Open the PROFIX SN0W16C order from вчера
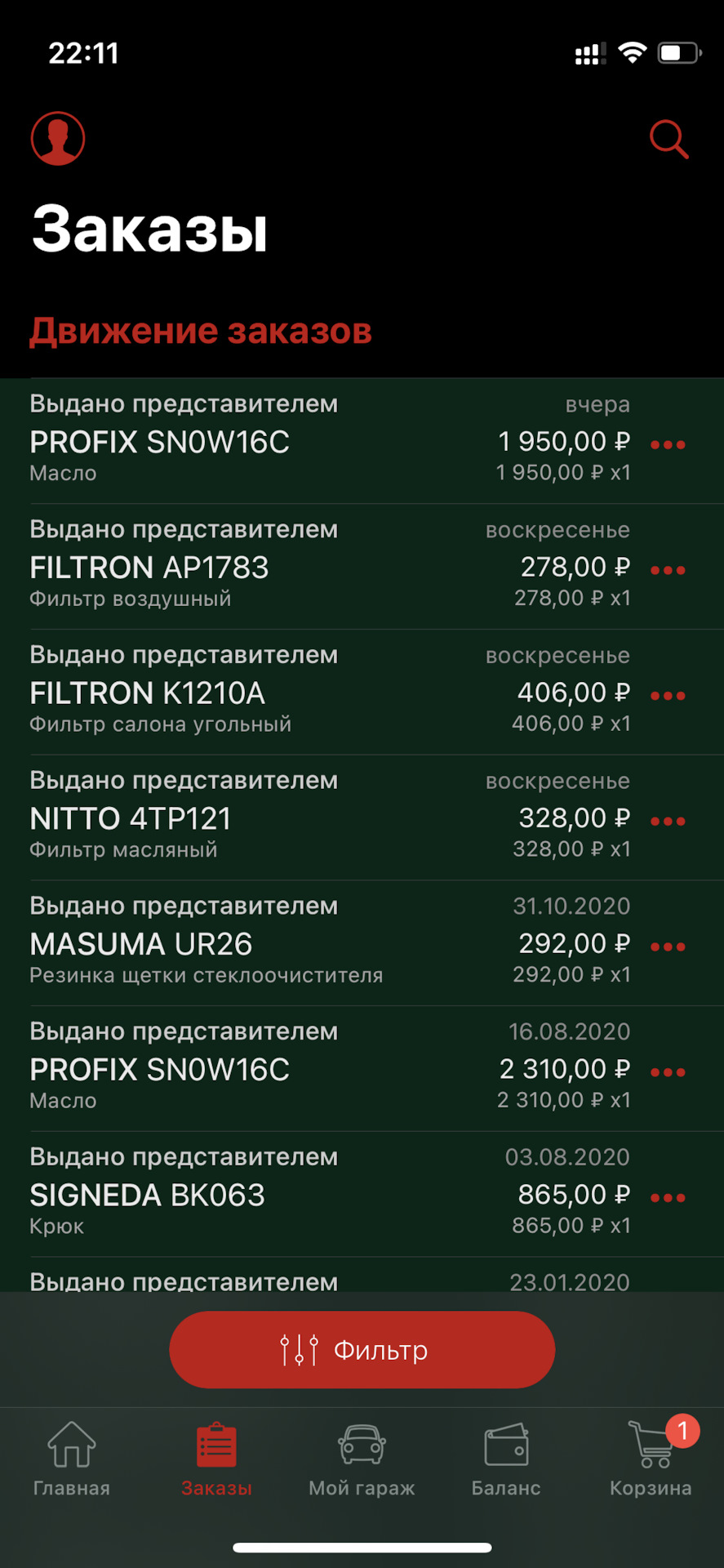 [x=245, y=442]
